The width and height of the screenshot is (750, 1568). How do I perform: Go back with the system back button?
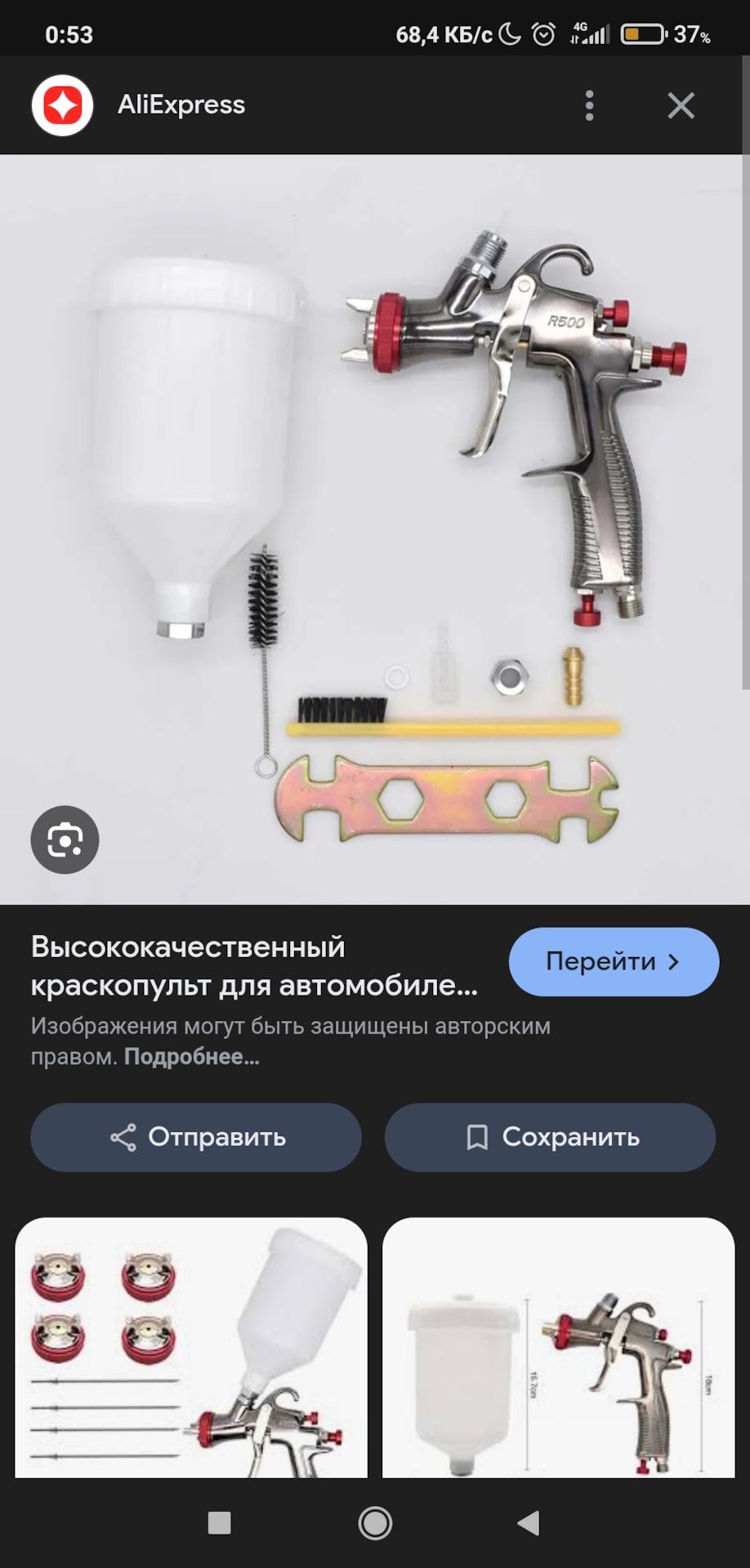point(529,1522)
